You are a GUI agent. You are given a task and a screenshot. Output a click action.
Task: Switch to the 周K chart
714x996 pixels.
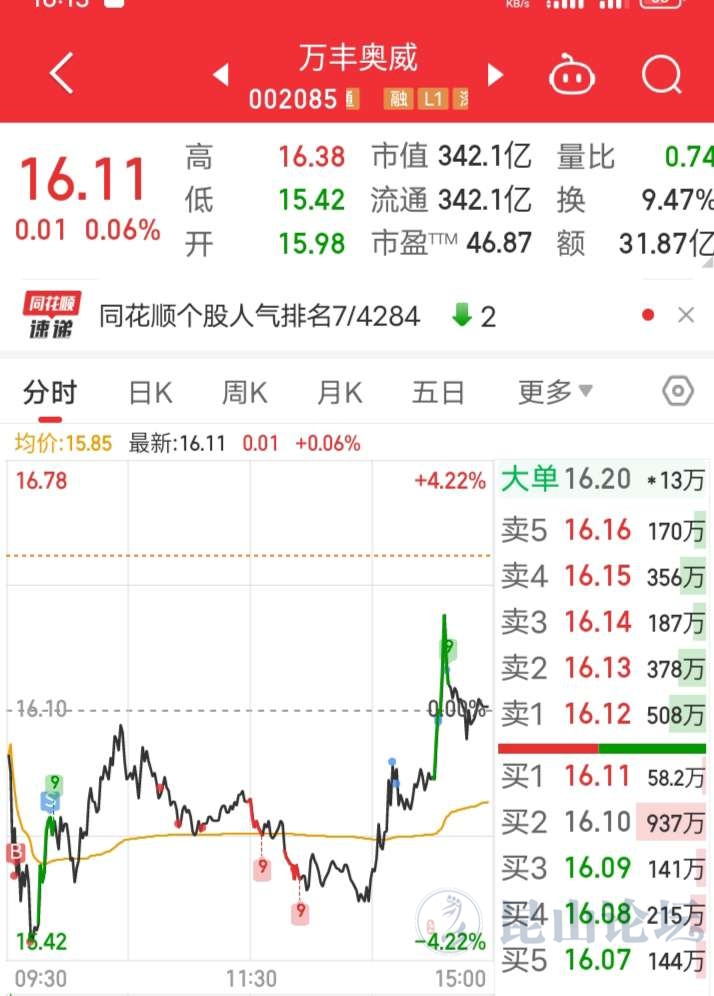click(244, 392)
